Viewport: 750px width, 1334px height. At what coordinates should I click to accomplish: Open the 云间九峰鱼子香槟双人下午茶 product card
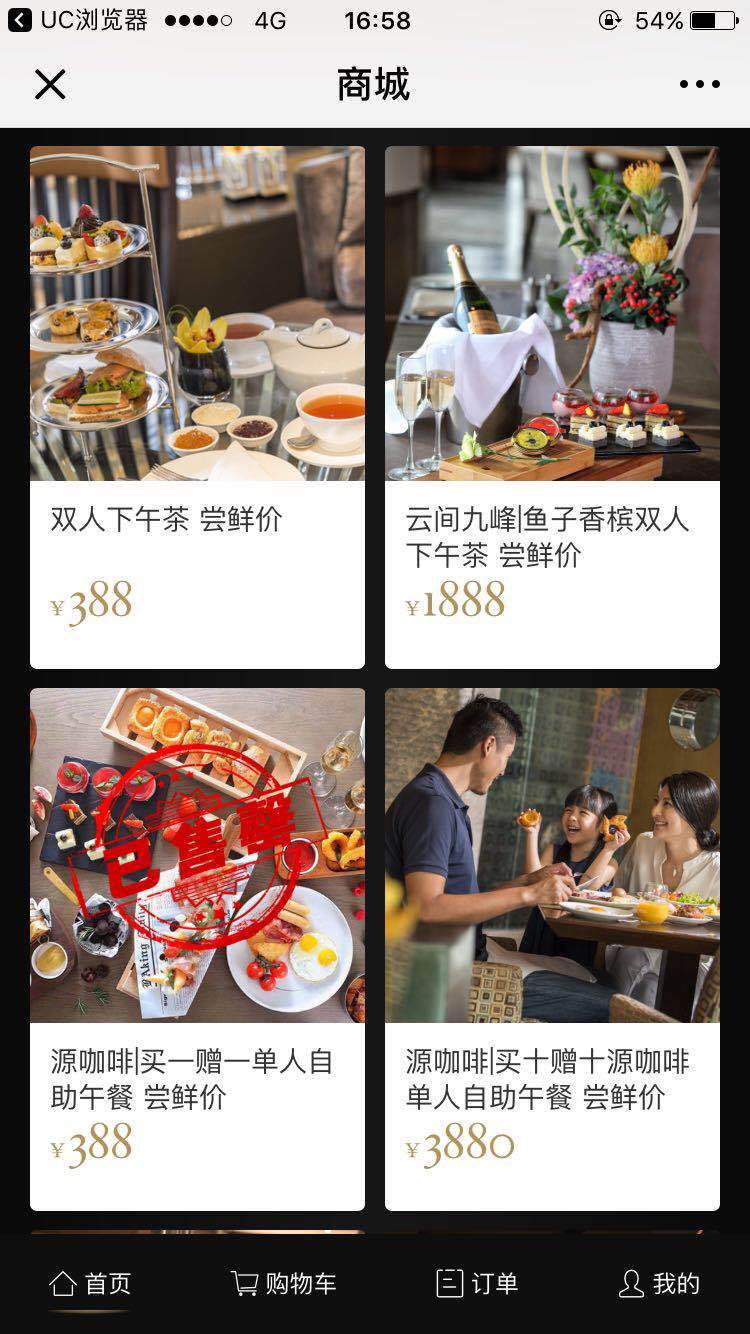click(552, 407)
